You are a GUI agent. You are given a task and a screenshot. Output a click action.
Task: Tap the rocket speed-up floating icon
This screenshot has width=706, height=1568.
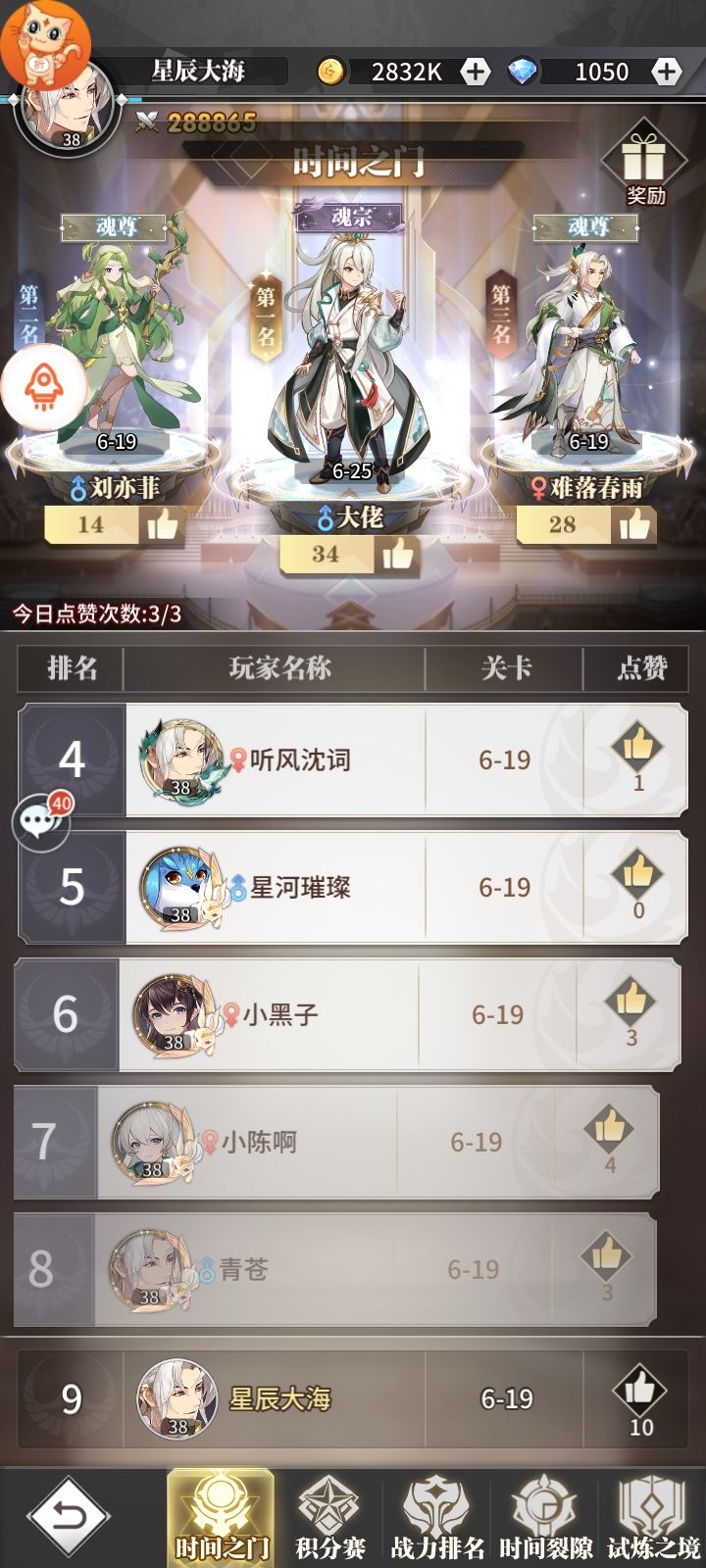coord(44,387)
